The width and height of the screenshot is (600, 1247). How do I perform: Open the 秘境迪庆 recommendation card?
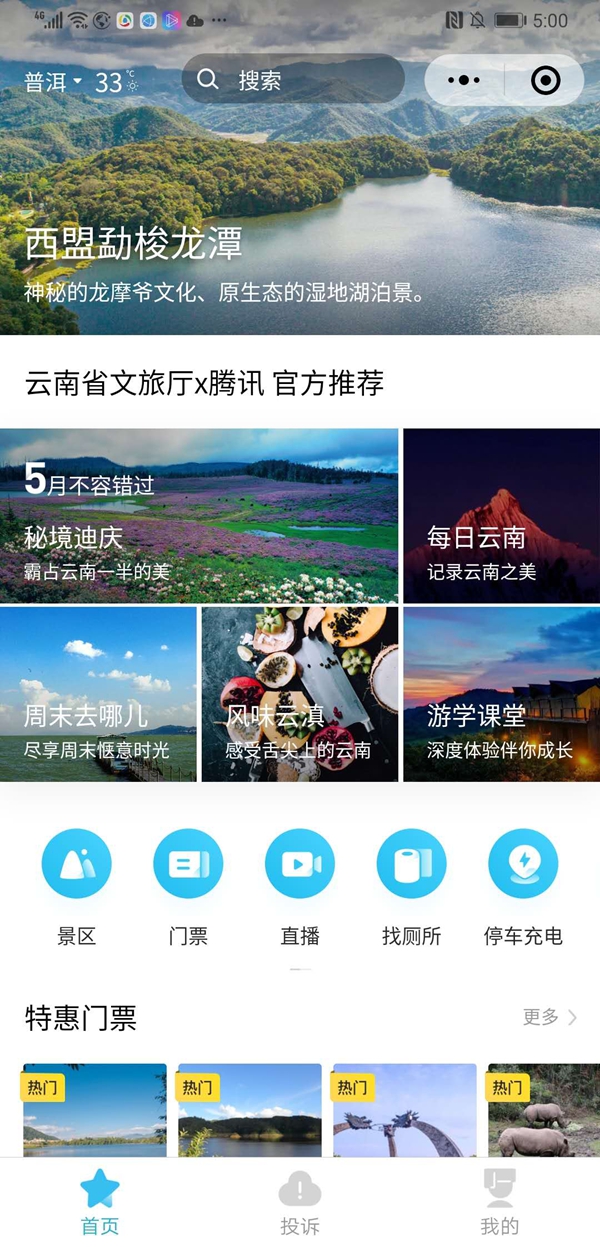199,516
